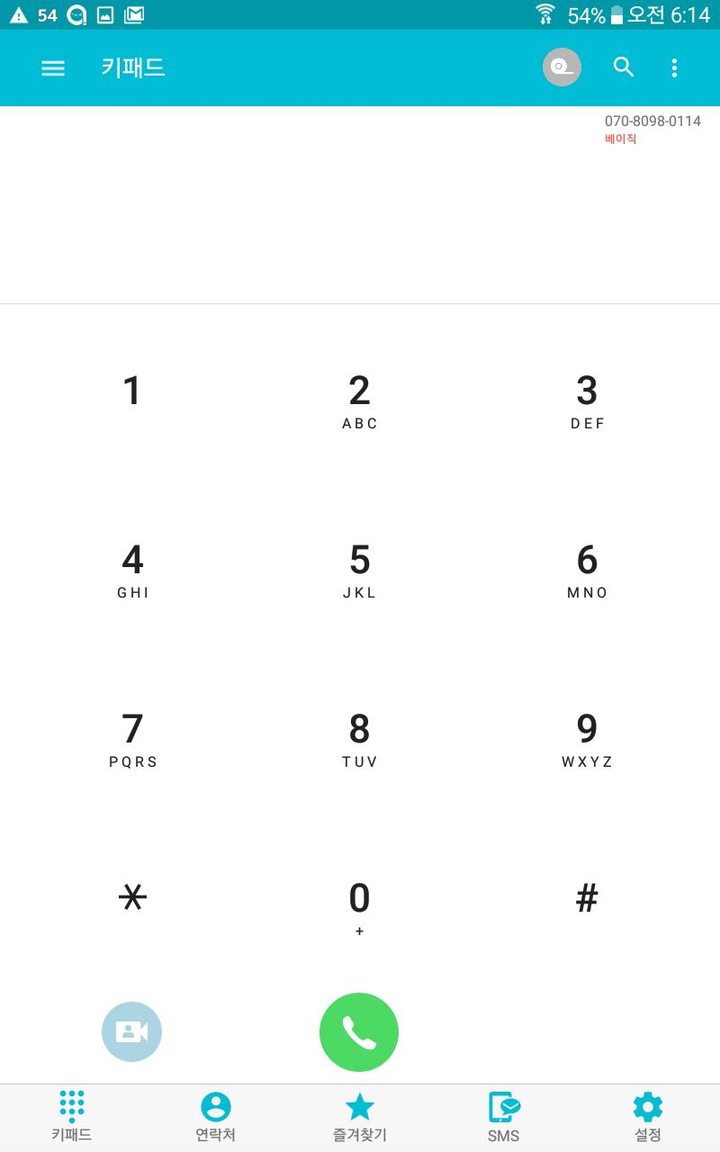Switch to the 연락처 tab
The image size is (720, 1152).
(215, 1117)
